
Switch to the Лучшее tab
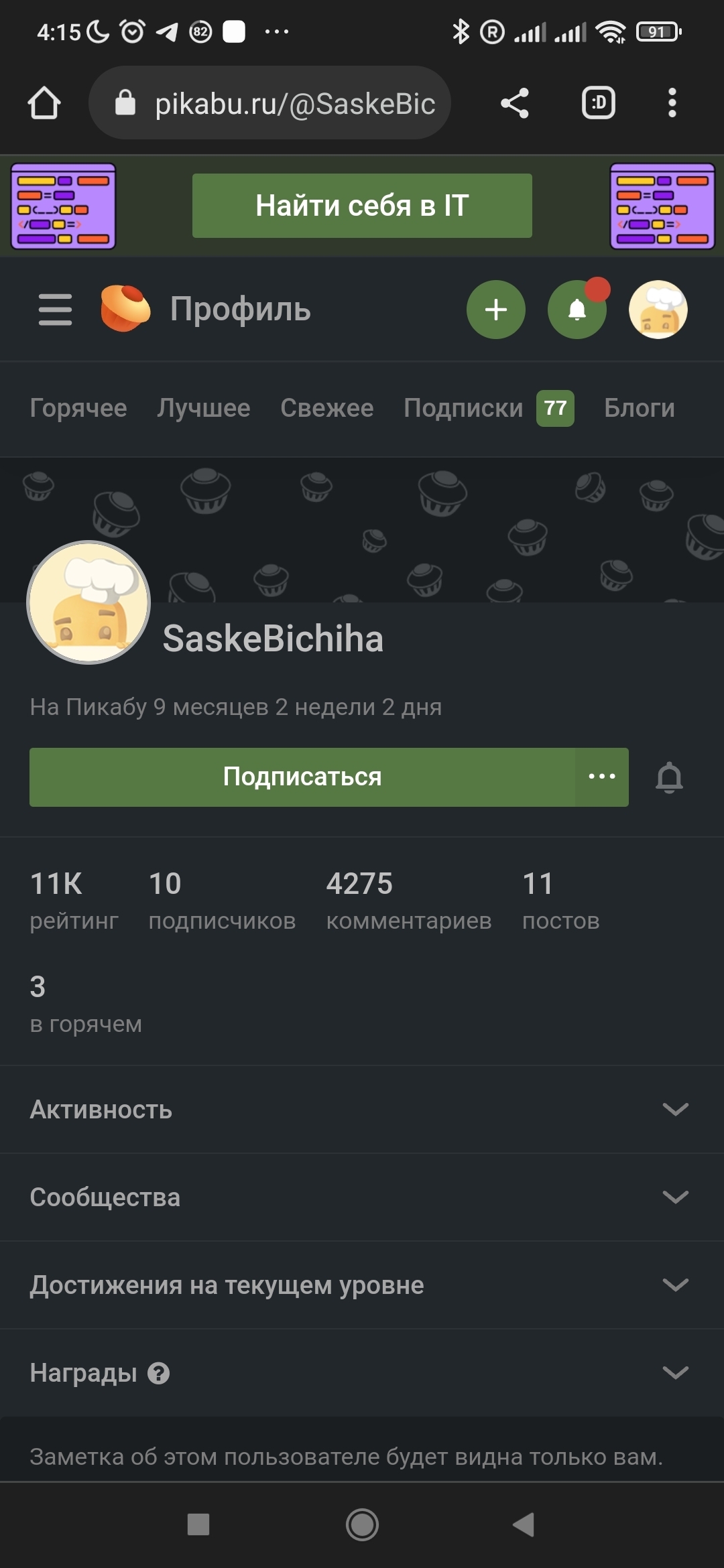tap(204, 408)
